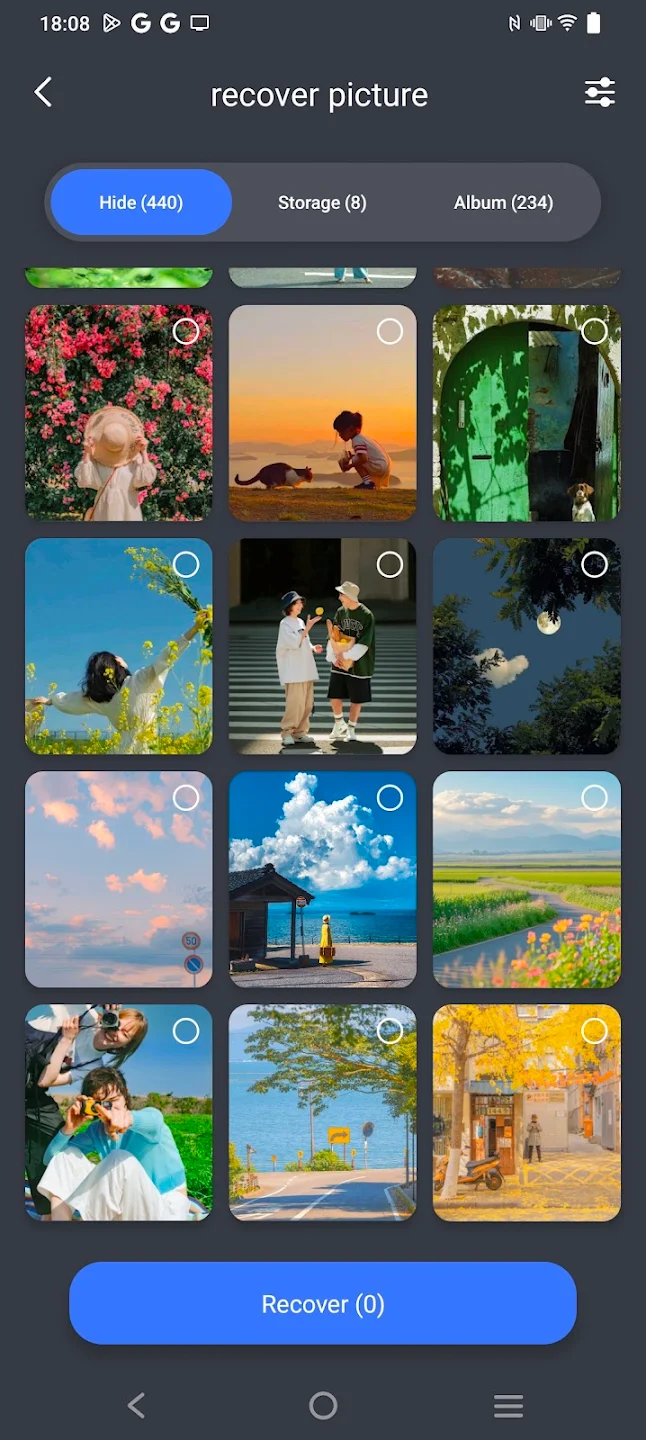Select the green arched door photo
The height and width of the screenshot is (1440, 646).
click(x=594, y=331)
